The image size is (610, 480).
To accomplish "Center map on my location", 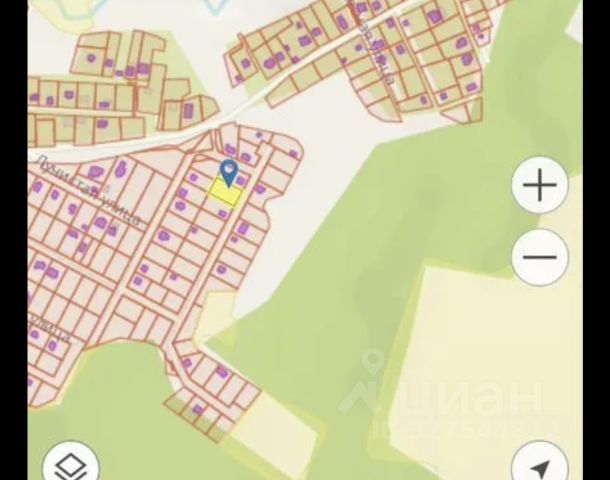I will point(539,465).
